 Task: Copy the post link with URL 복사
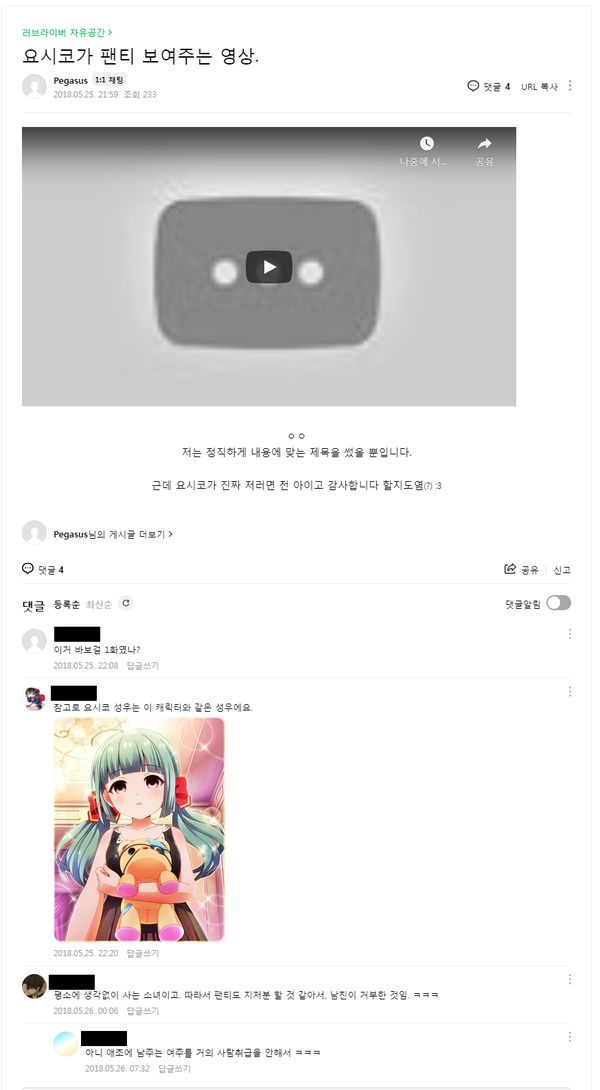539,87
